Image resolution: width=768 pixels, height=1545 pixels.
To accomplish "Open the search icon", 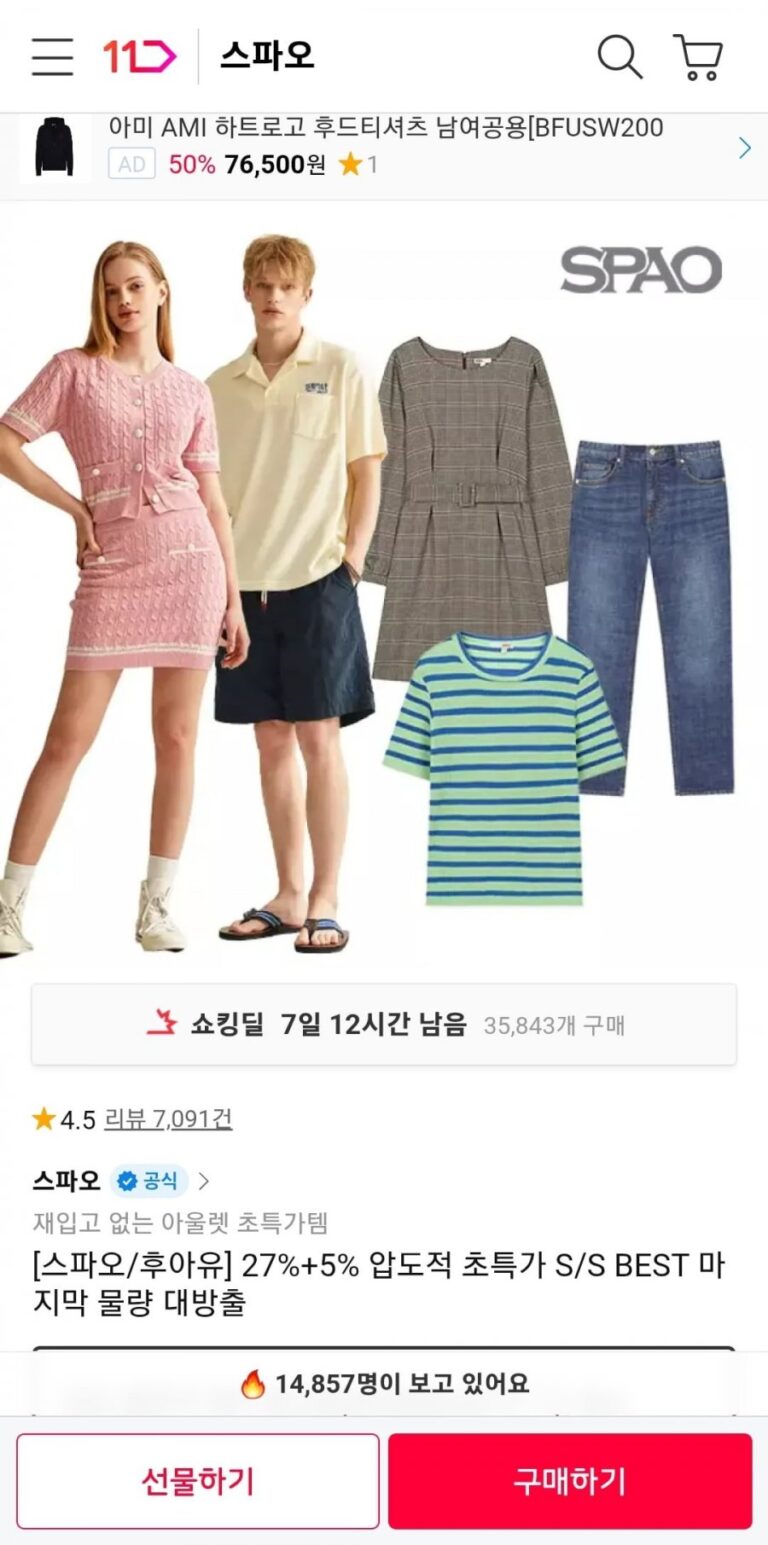I will click(x=620, y=56).
